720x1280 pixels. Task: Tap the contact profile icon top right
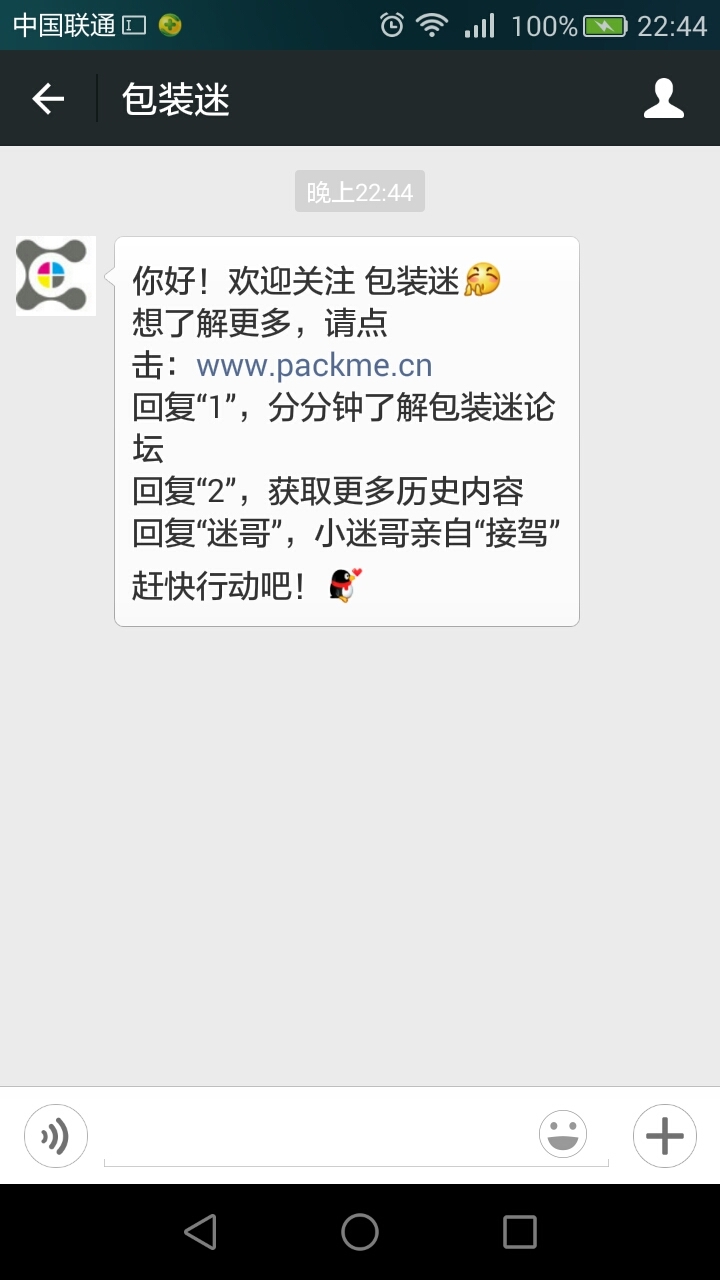pyautogui.click(x=663, y=98)
